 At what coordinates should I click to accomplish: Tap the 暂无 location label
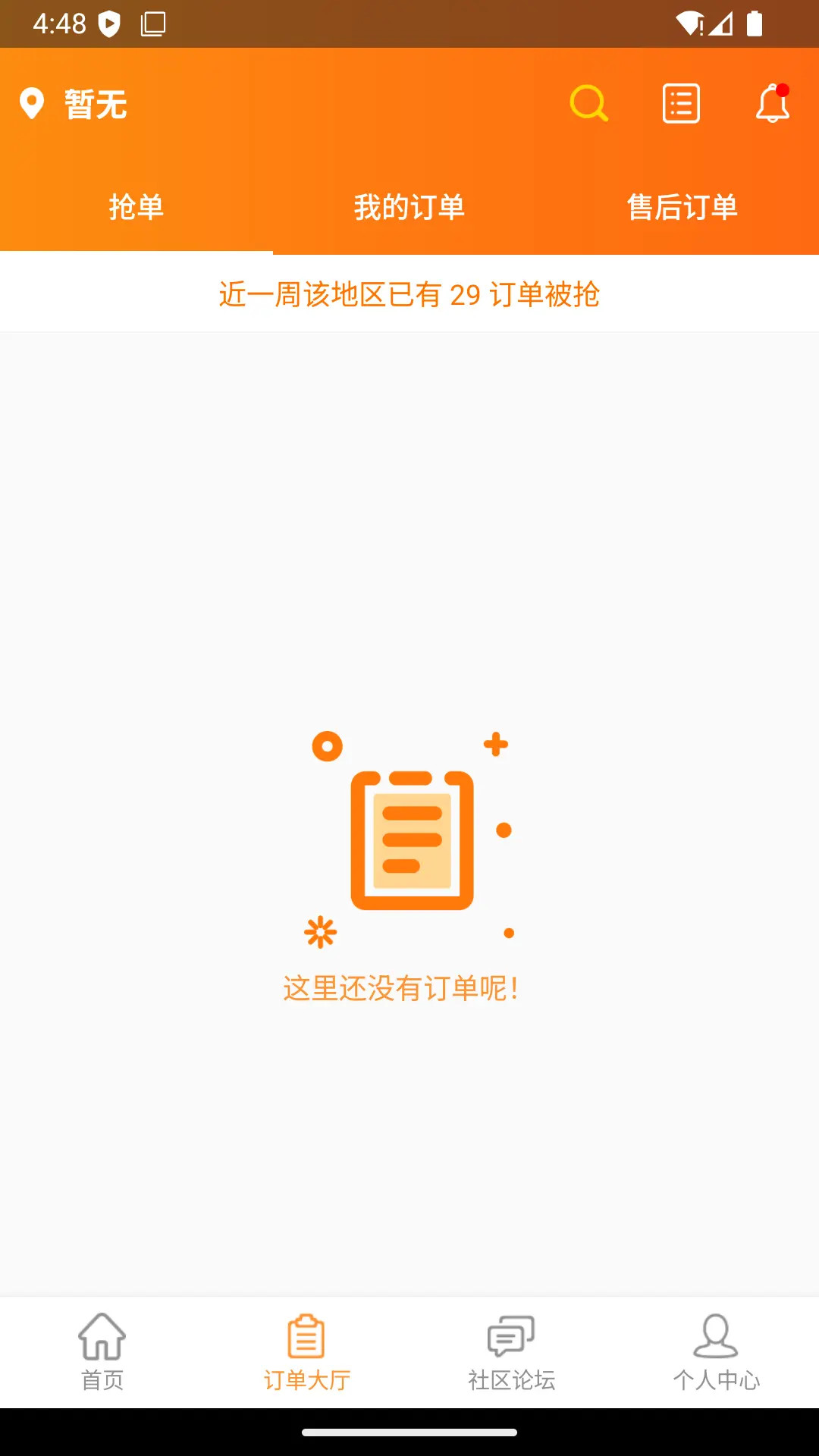tap(93, 104)
